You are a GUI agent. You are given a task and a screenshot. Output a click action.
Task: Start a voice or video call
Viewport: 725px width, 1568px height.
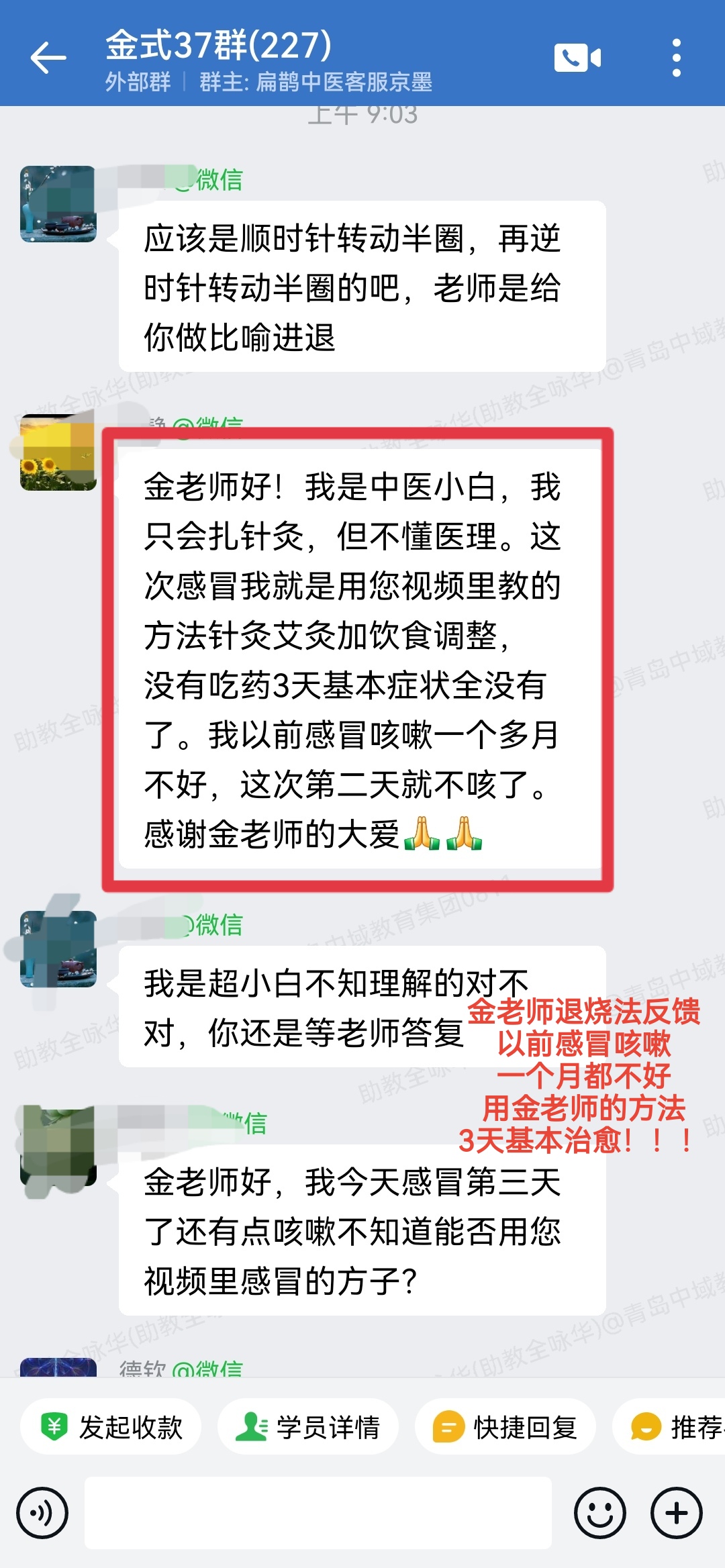coord(577,58)
